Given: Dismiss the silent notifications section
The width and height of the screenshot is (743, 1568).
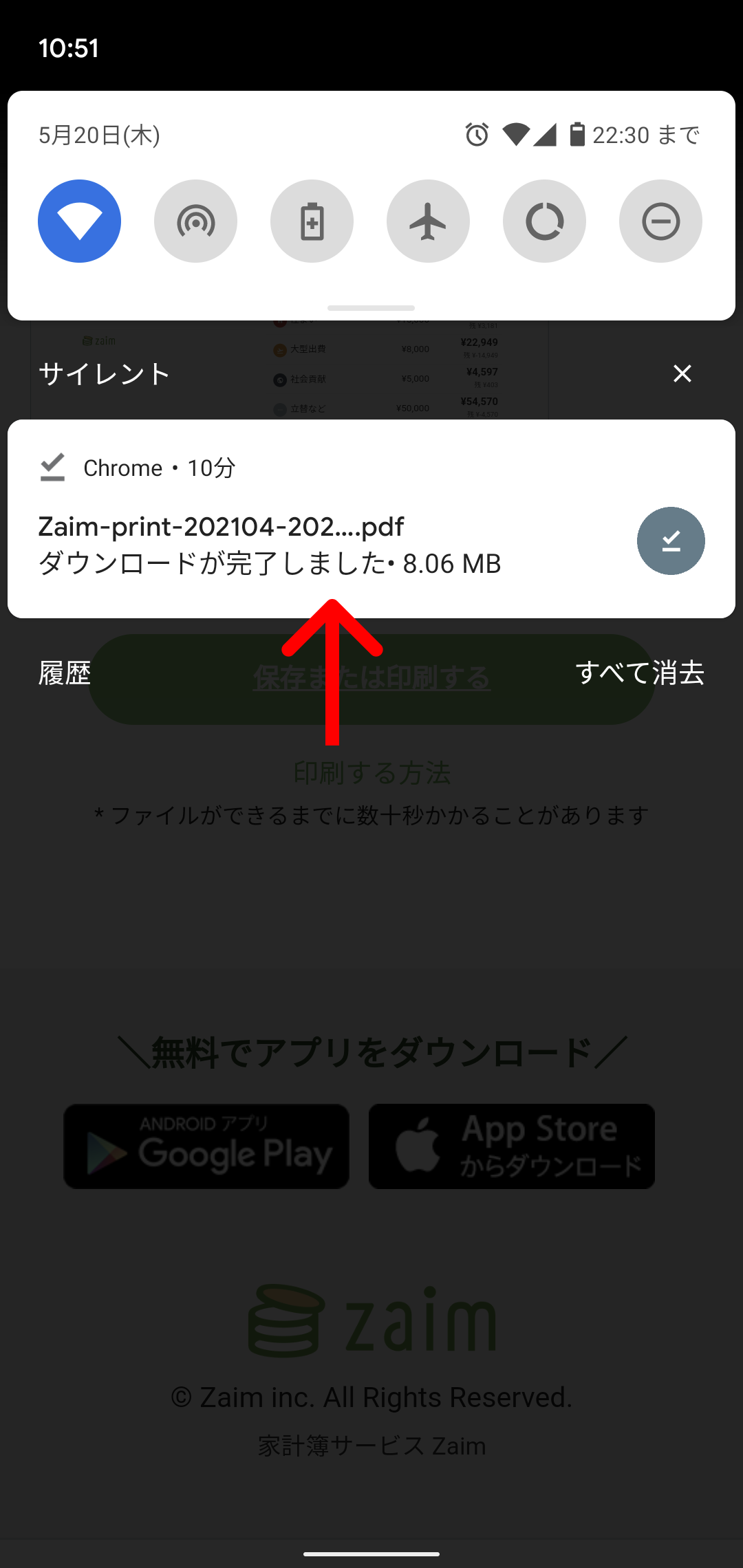Looking at the screenshot, I should coord(682,373).
